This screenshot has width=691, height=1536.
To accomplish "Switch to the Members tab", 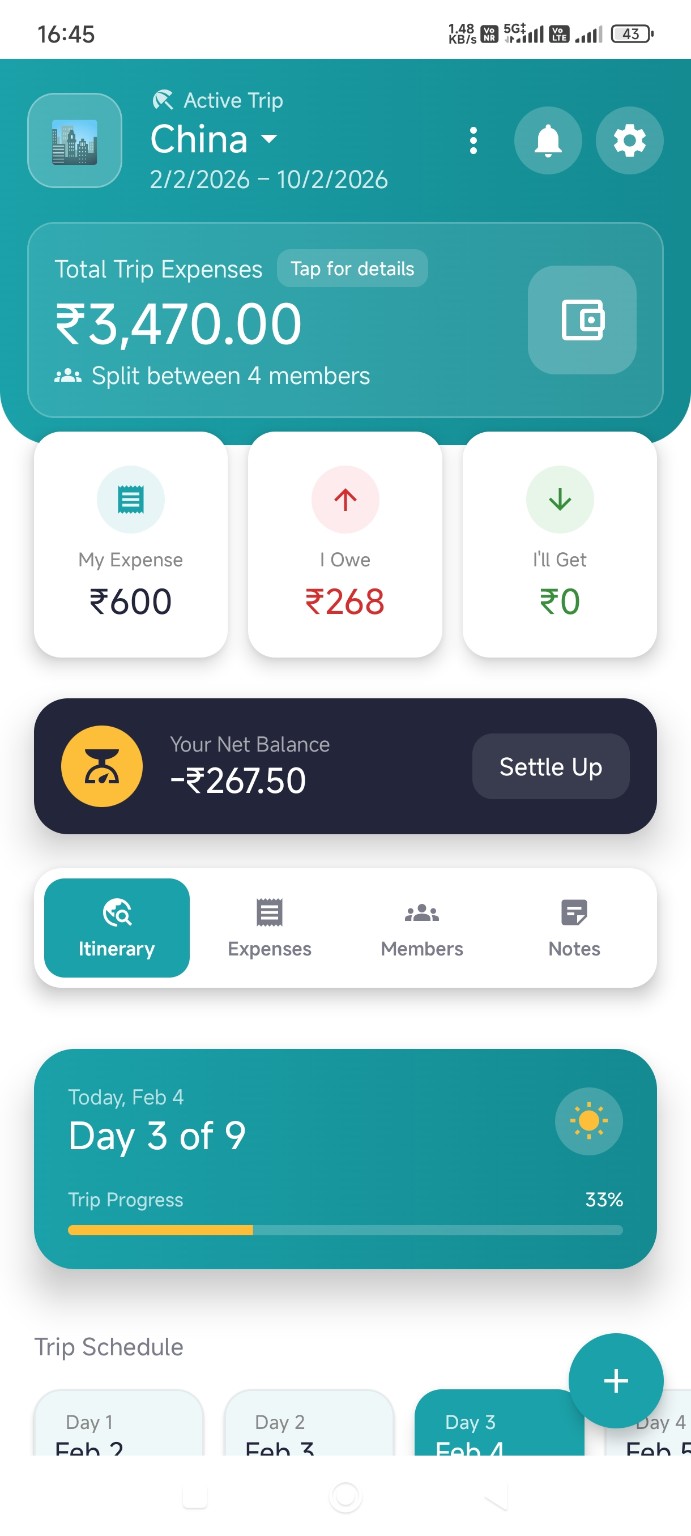I will point(422,928).
